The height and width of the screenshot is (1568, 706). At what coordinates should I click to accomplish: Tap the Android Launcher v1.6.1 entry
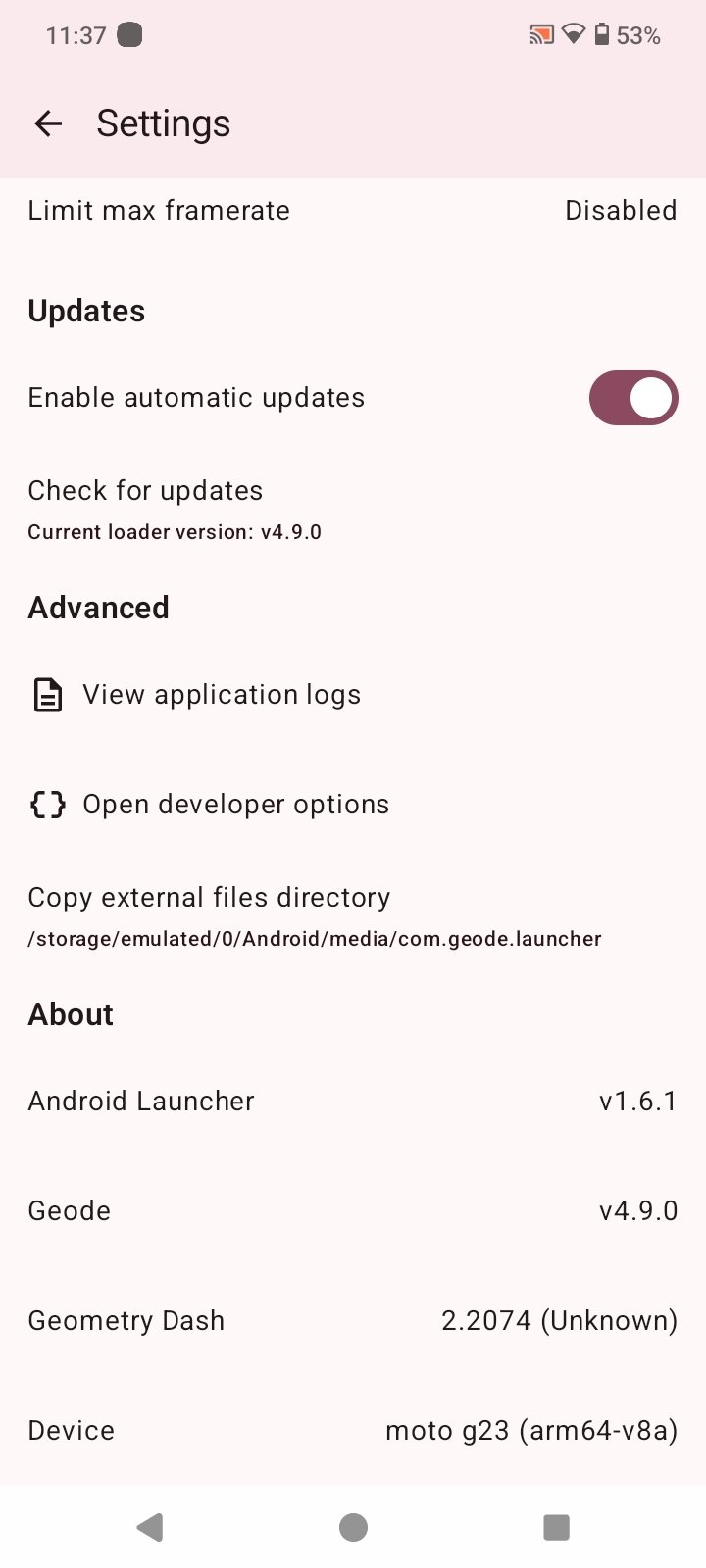pos(353,1101)
